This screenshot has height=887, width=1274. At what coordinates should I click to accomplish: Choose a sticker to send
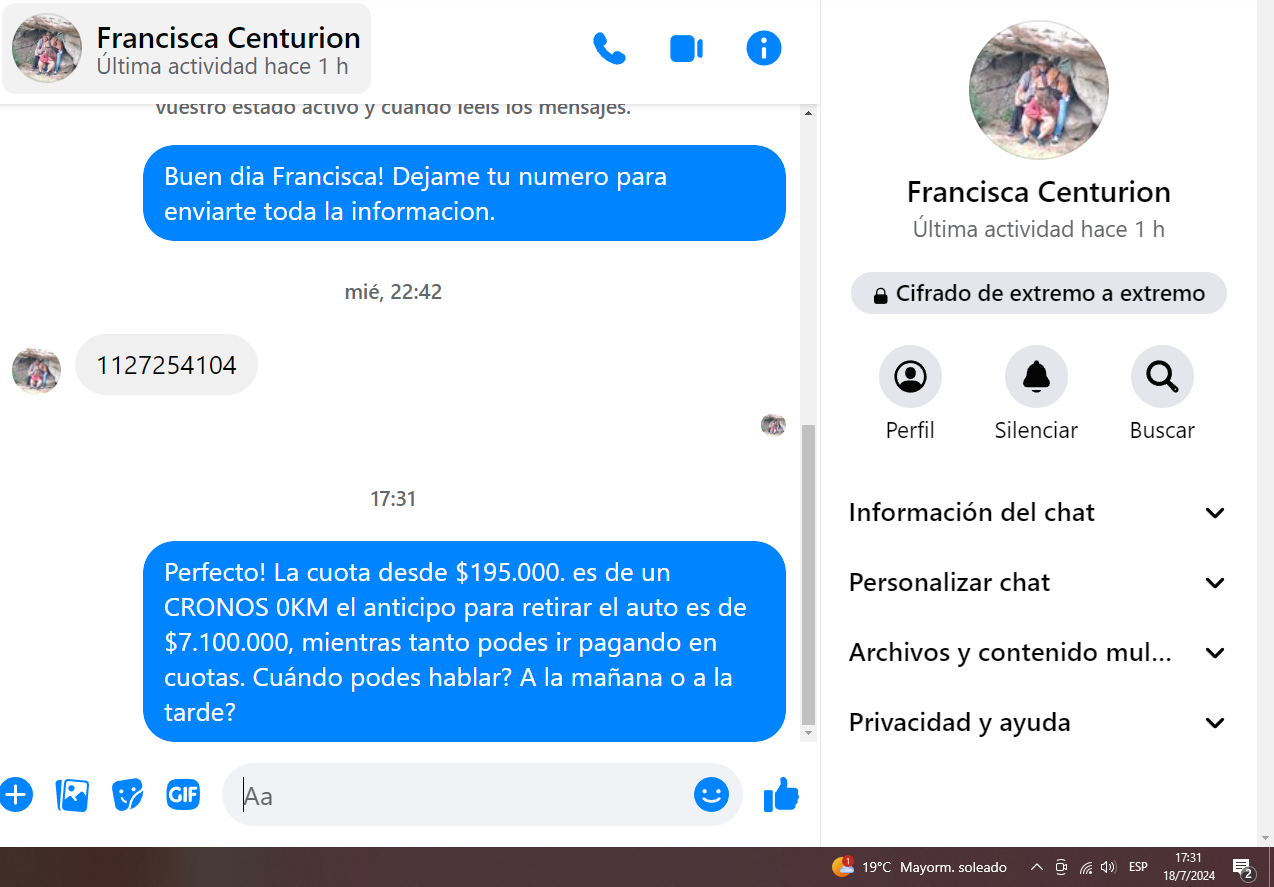point(127,795)
